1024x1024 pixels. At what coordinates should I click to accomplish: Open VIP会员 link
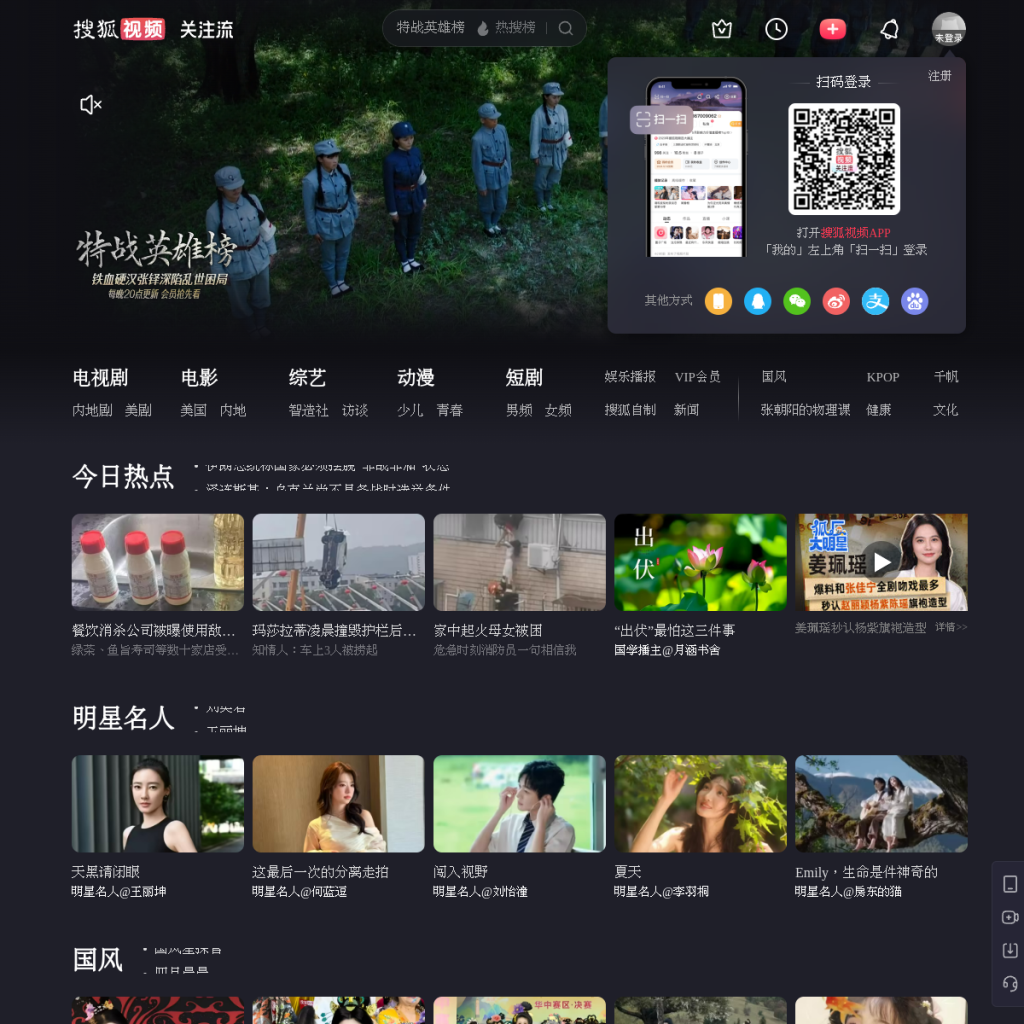pyautogui.click(x=697, y=377)
